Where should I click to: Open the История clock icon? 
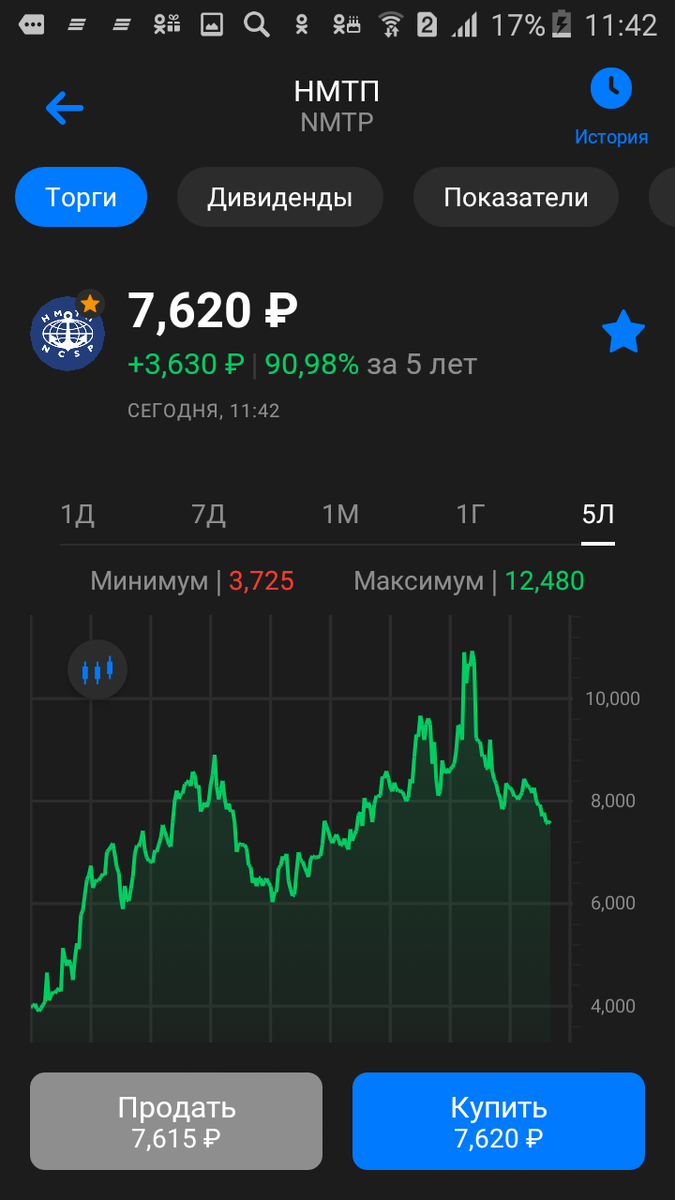[611, 89]
